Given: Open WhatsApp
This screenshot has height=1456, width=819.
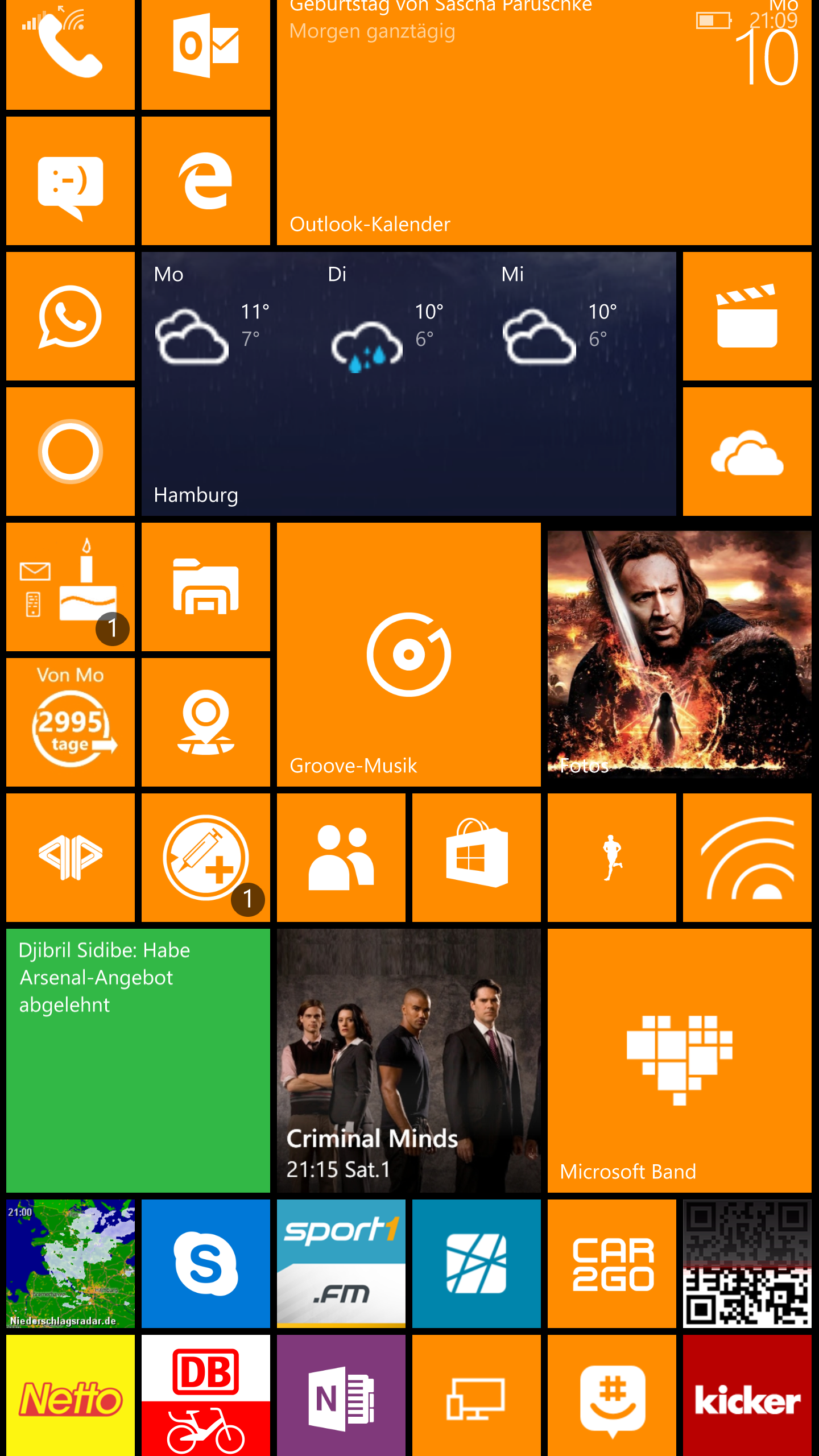Looking at the screenshot, I should [71, 316].
